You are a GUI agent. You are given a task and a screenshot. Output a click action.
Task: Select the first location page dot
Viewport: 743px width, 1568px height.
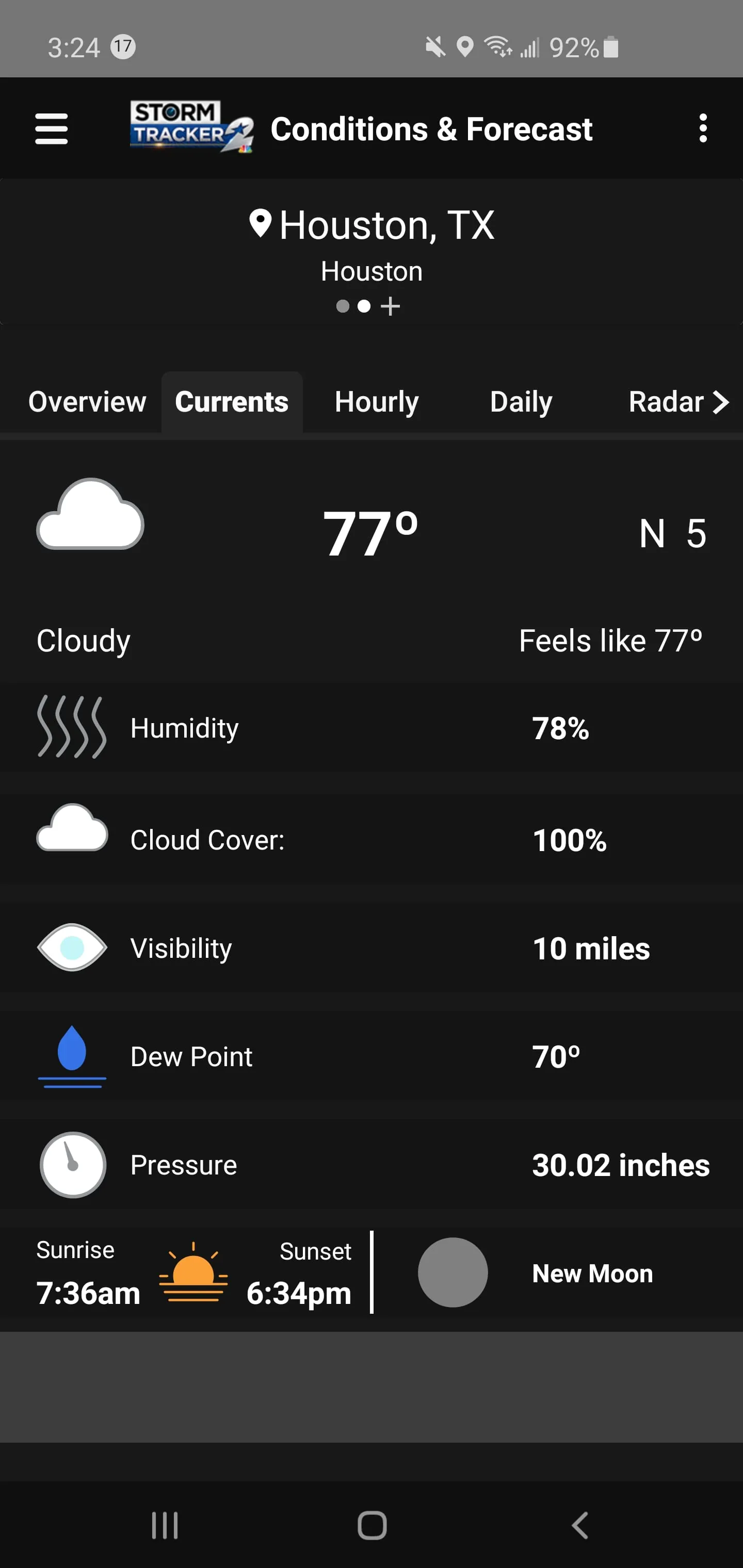(x=342, y=306)
